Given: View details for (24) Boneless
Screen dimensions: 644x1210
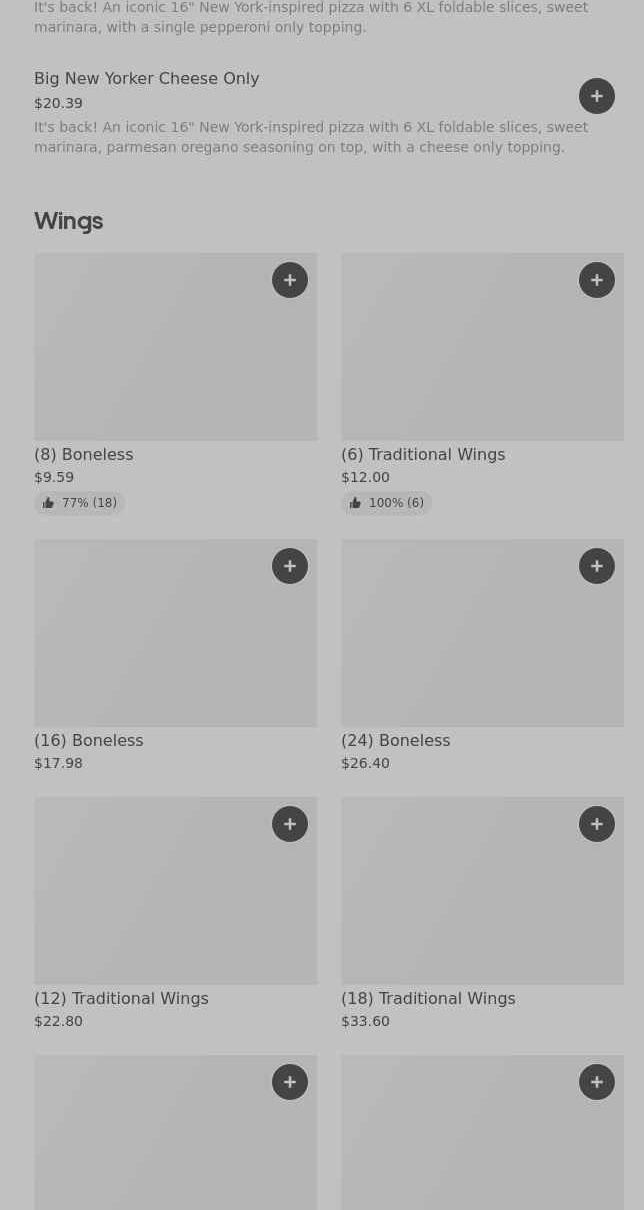Looking at the screenshot, I should click(483, 656).
